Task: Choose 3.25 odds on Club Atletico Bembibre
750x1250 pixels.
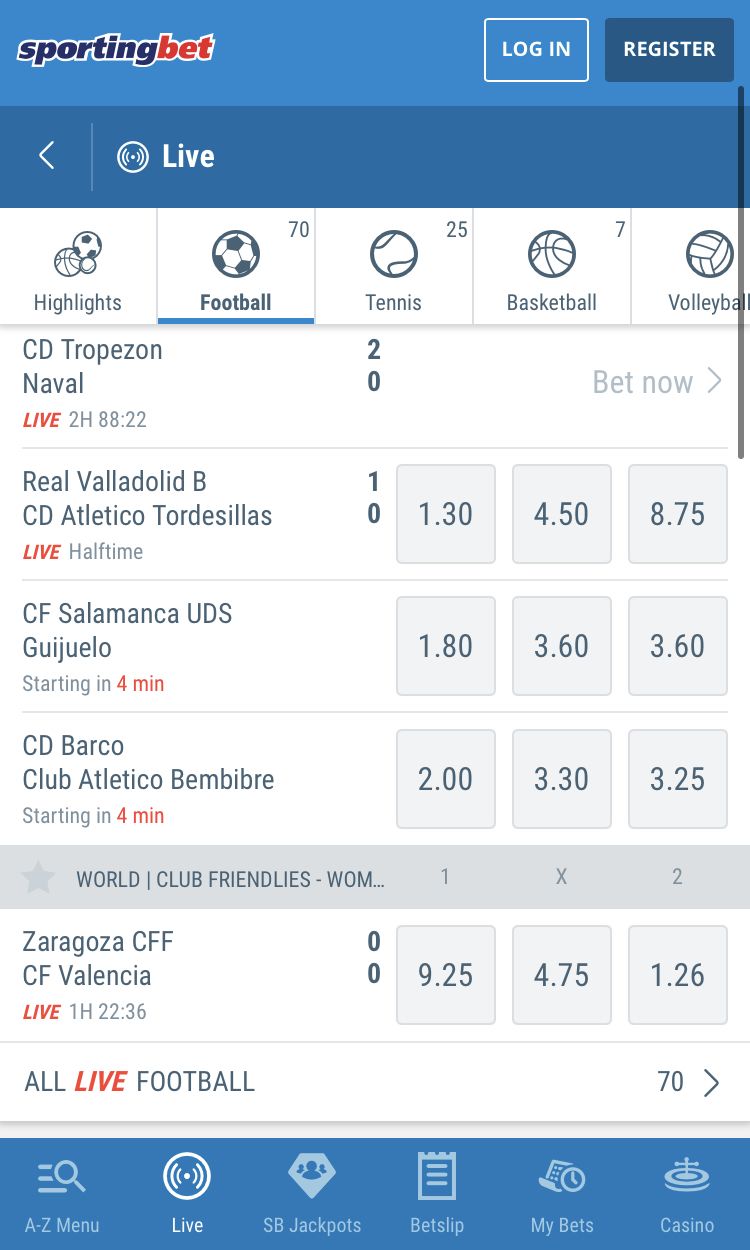Action: (678, 779)
